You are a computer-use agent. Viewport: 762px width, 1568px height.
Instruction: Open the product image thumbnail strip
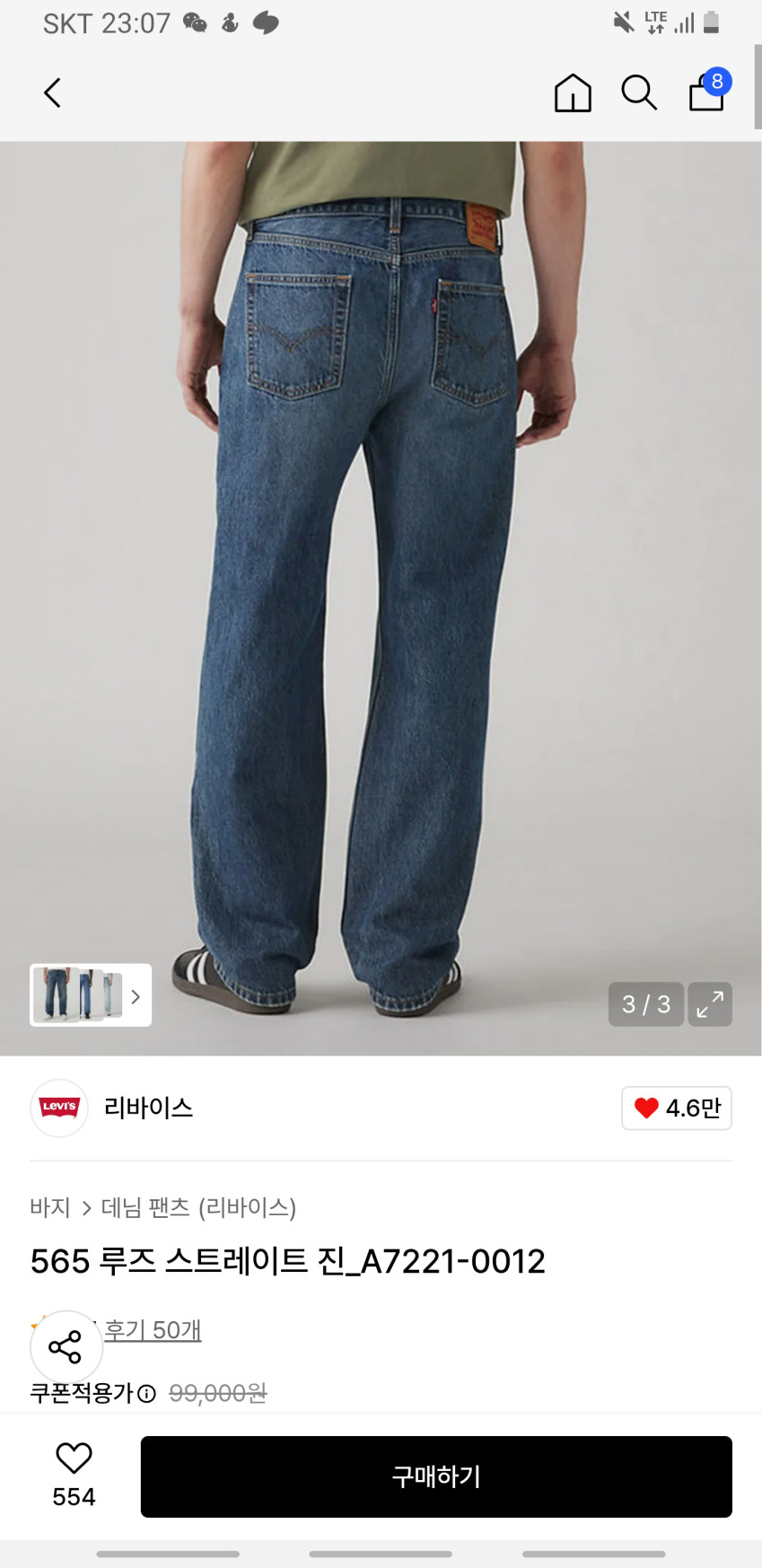pos(90,994)
